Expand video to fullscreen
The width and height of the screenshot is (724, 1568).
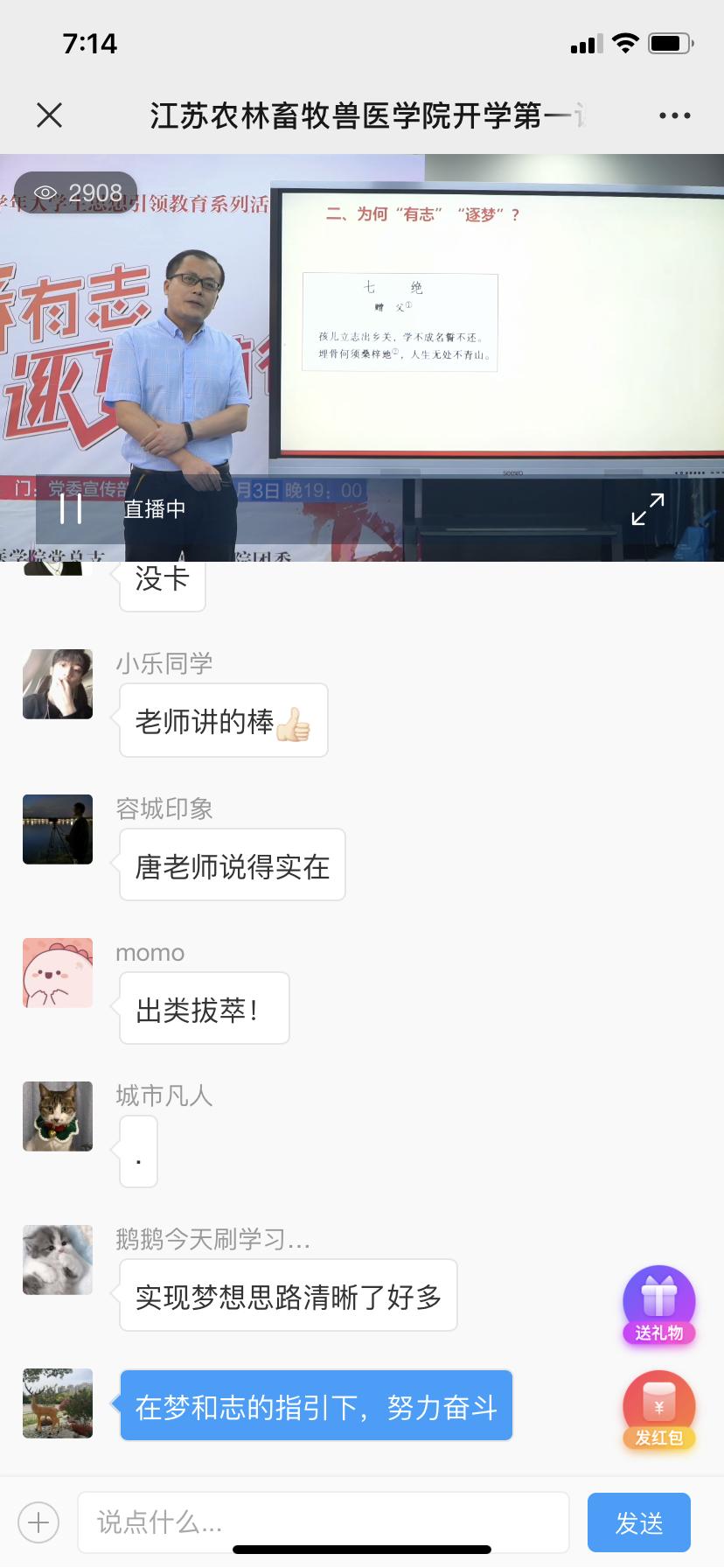pyautogui.click(x=648, y=508)
